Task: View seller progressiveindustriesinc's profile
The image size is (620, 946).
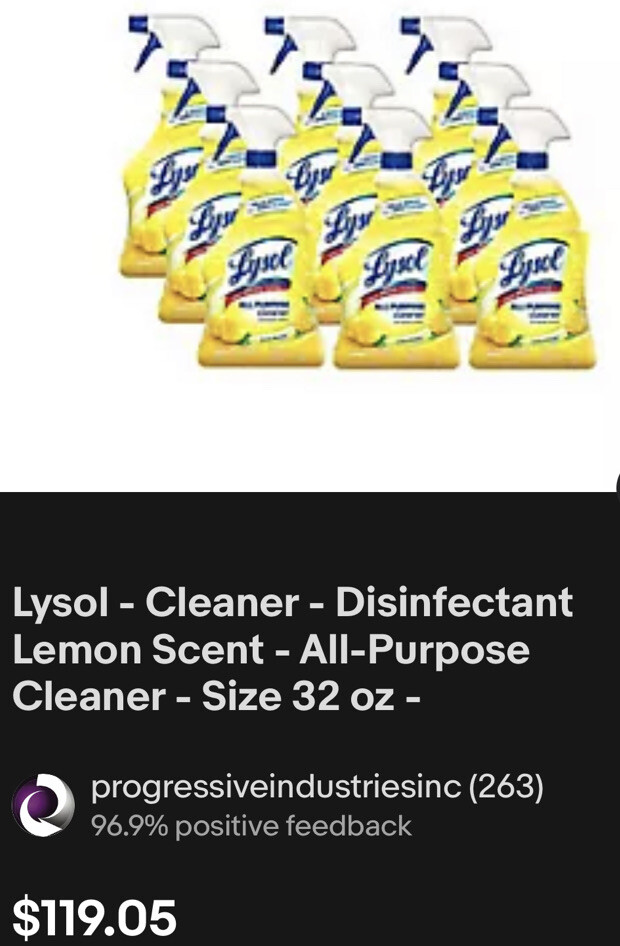Action: [x=316, y=787]
